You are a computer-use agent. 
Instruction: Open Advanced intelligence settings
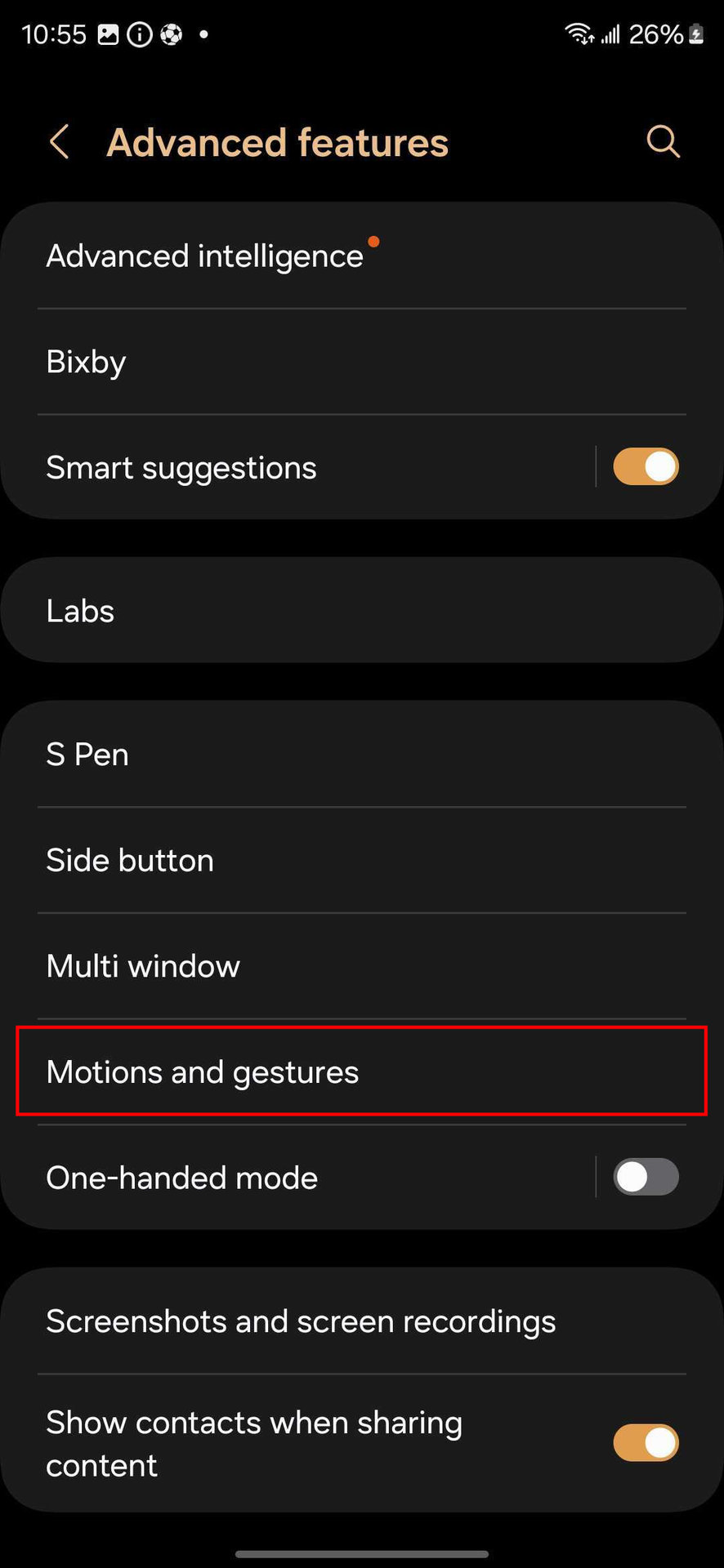click(204, 256)
